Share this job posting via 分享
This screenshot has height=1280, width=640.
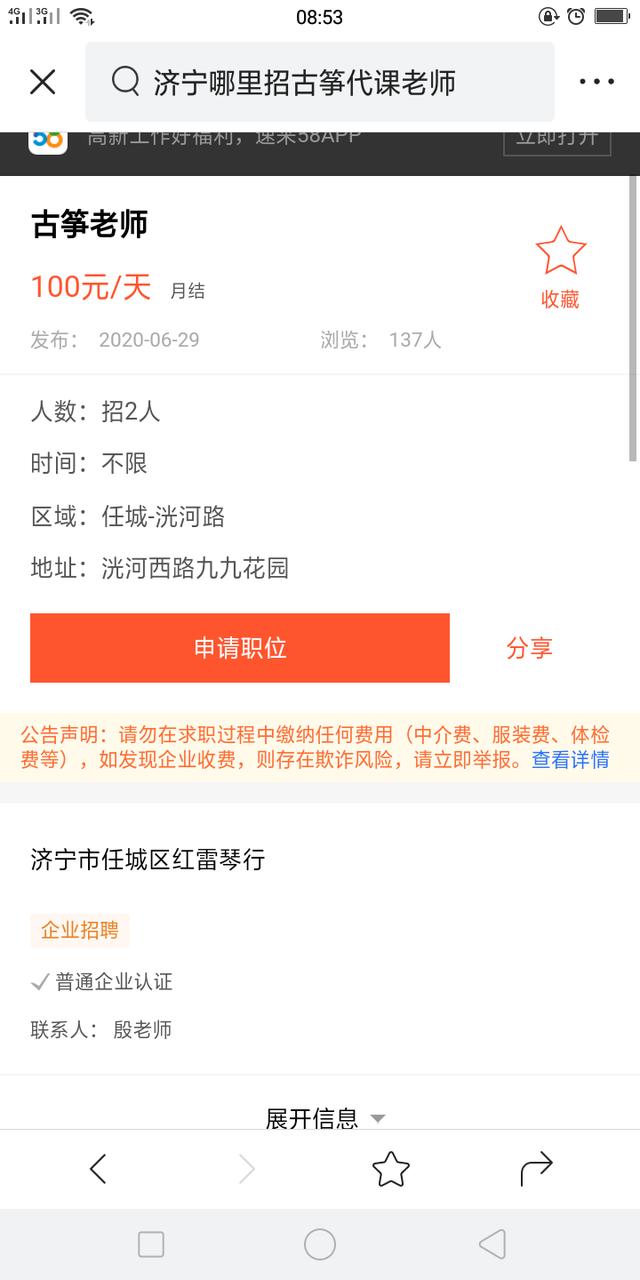click(x=529, y=648)
